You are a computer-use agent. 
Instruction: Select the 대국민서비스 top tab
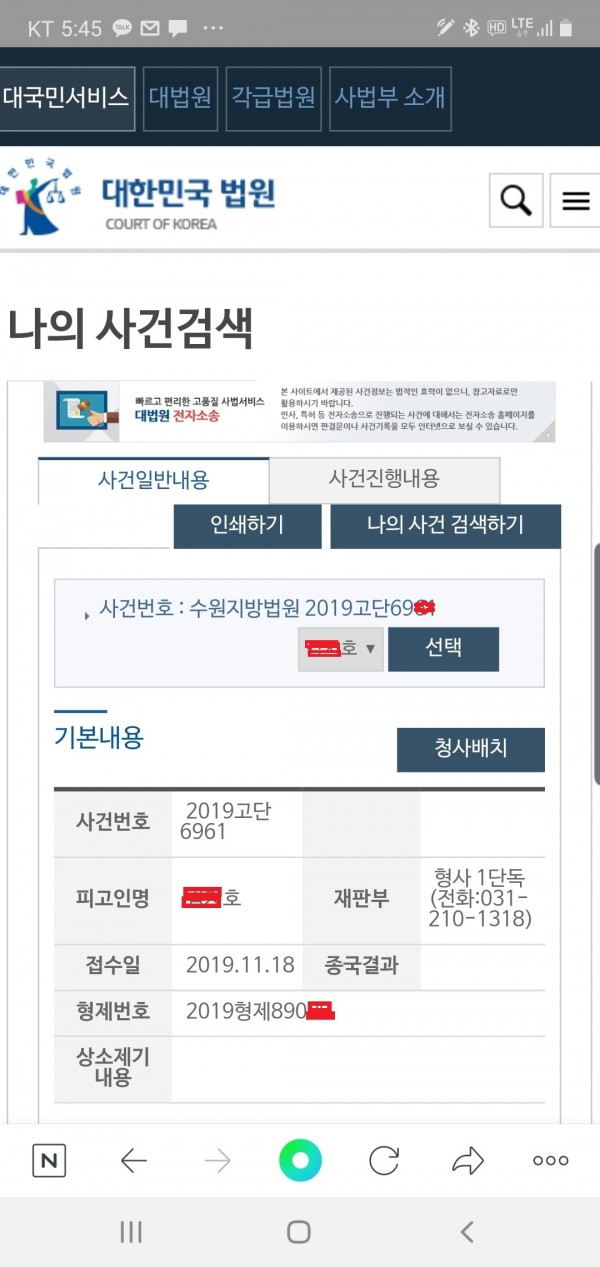pyautogui.click(x=66, y=98)
